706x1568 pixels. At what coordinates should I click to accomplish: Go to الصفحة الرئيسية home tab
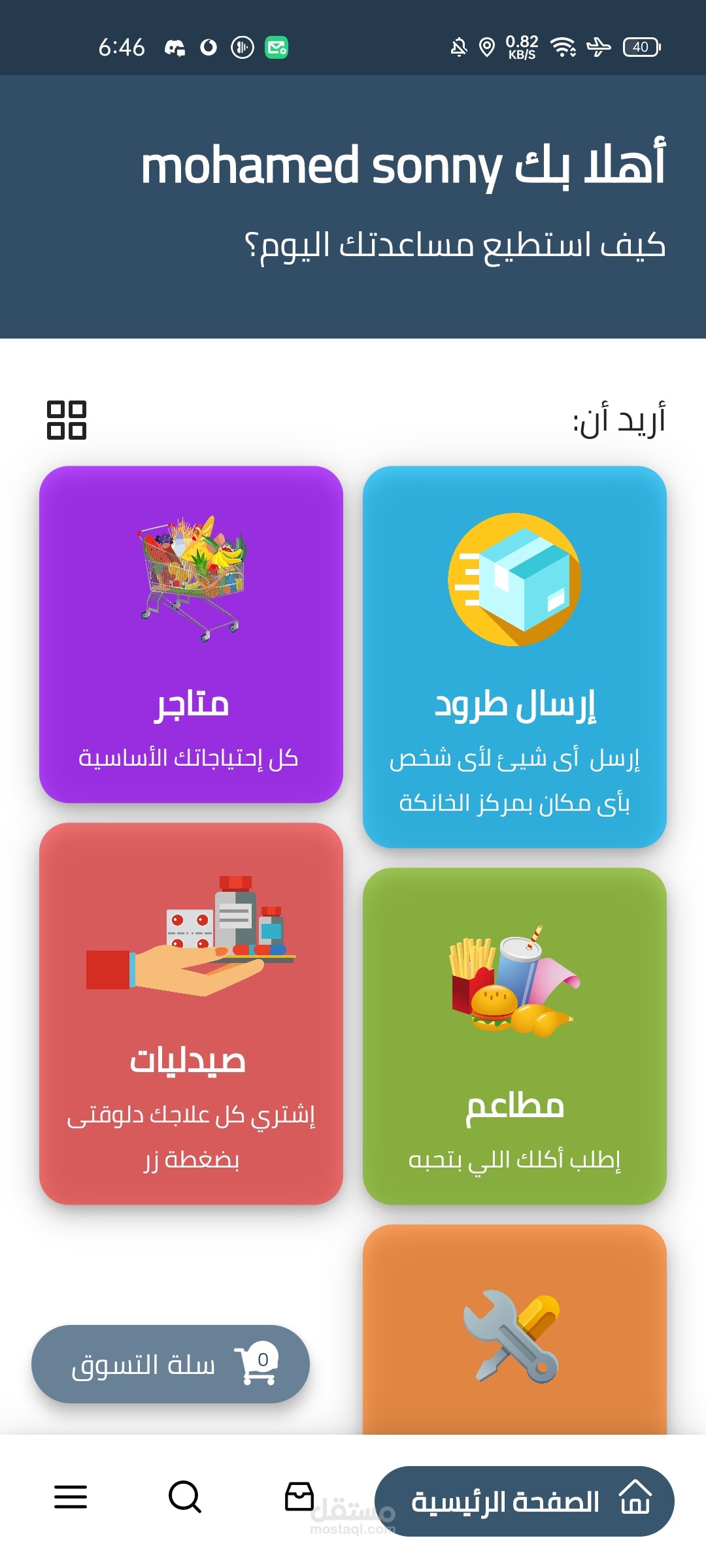click(524, 1501)
